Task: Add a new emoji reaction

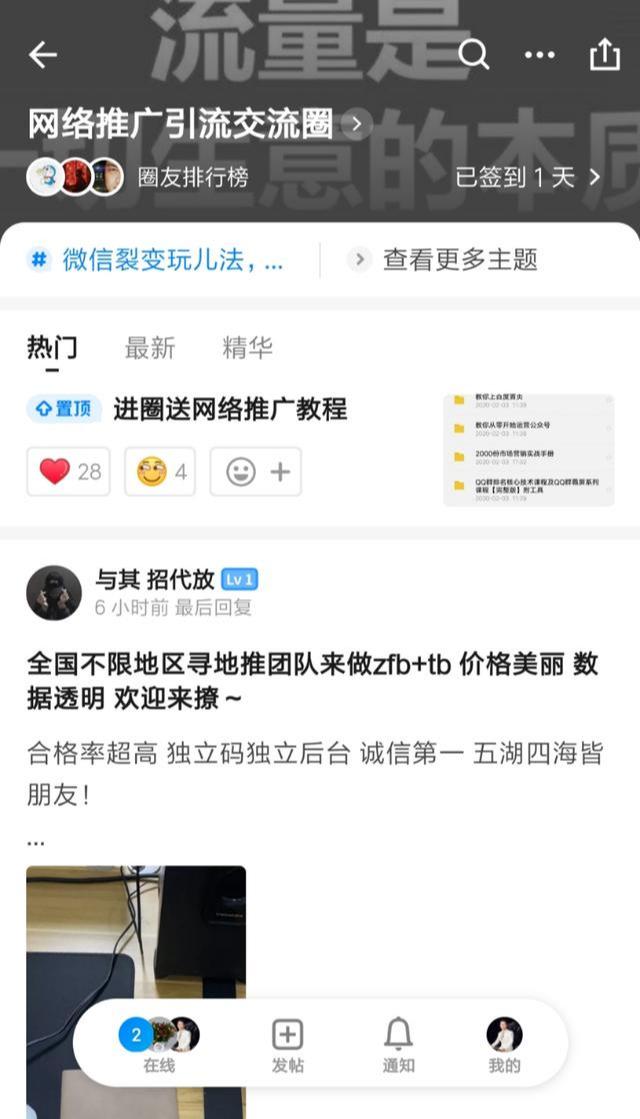Action: 256,471
